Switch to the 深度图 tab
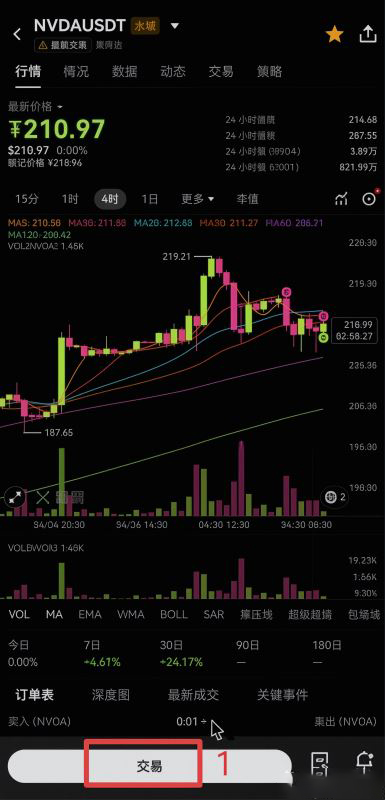Screen dimensions: 385x800 (x=111, y=694)
